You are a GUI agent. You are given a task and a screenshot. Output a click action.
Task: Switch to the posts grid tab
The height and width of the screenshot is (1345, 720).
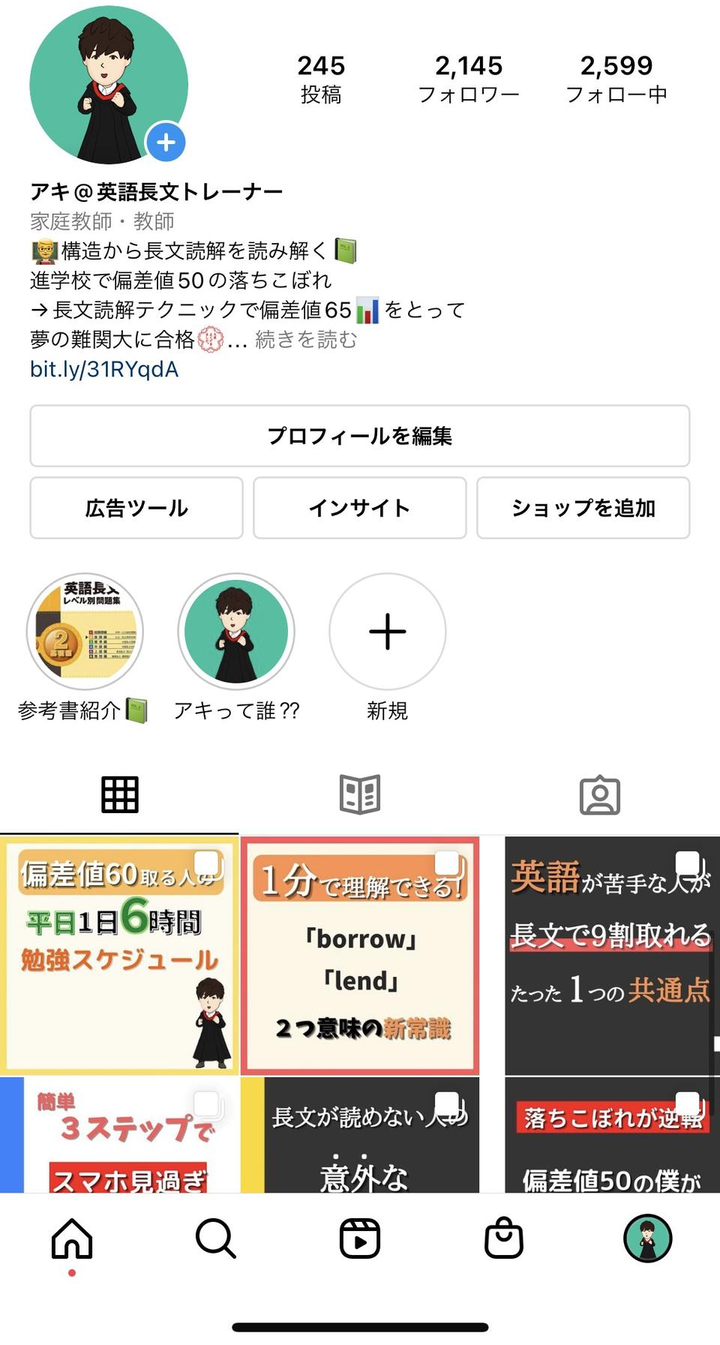coord(120,795)
